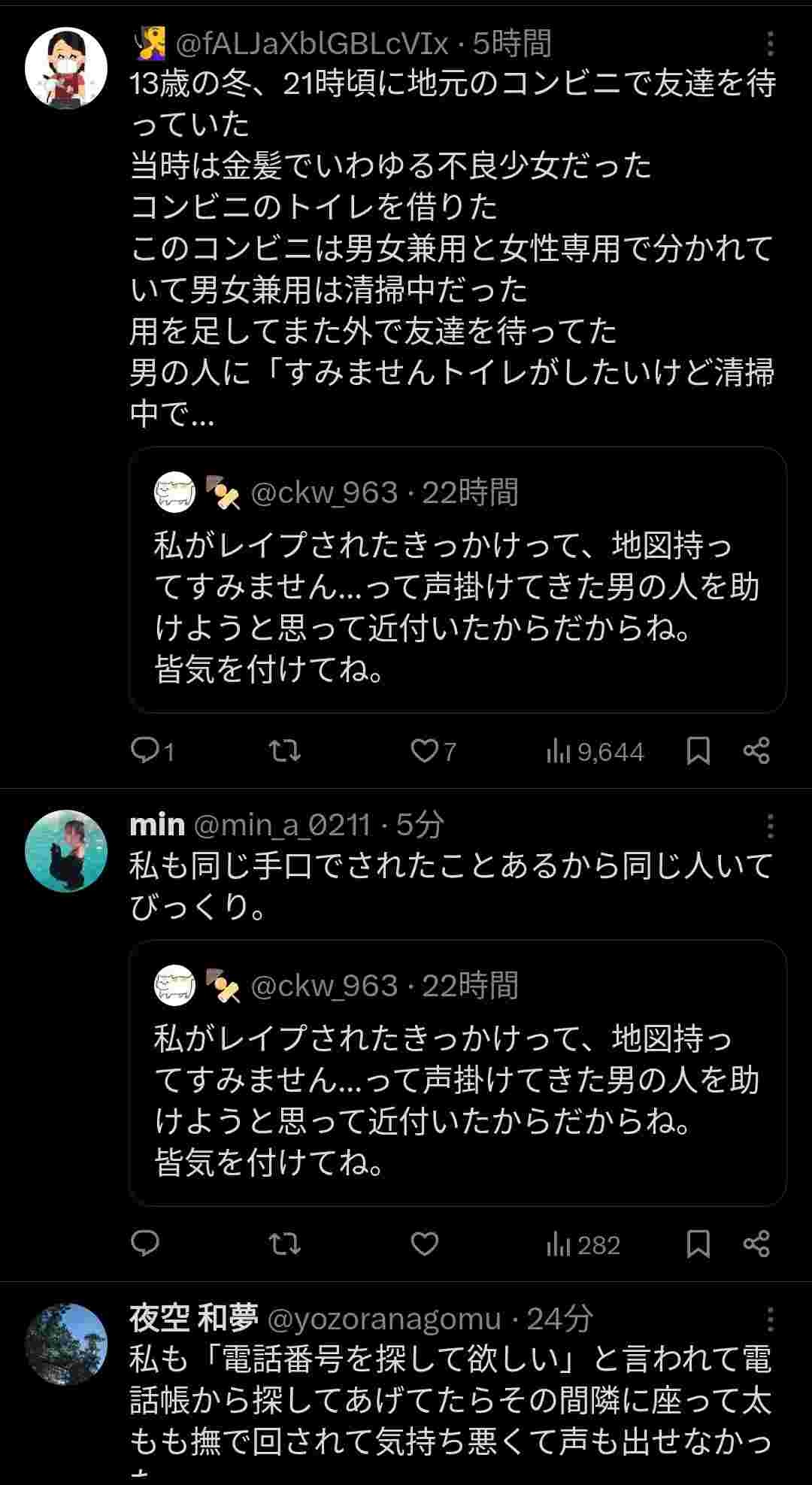This screenshot has height=1485, width=812.
Task: Share min's post
Action: tap(756, 1244)
